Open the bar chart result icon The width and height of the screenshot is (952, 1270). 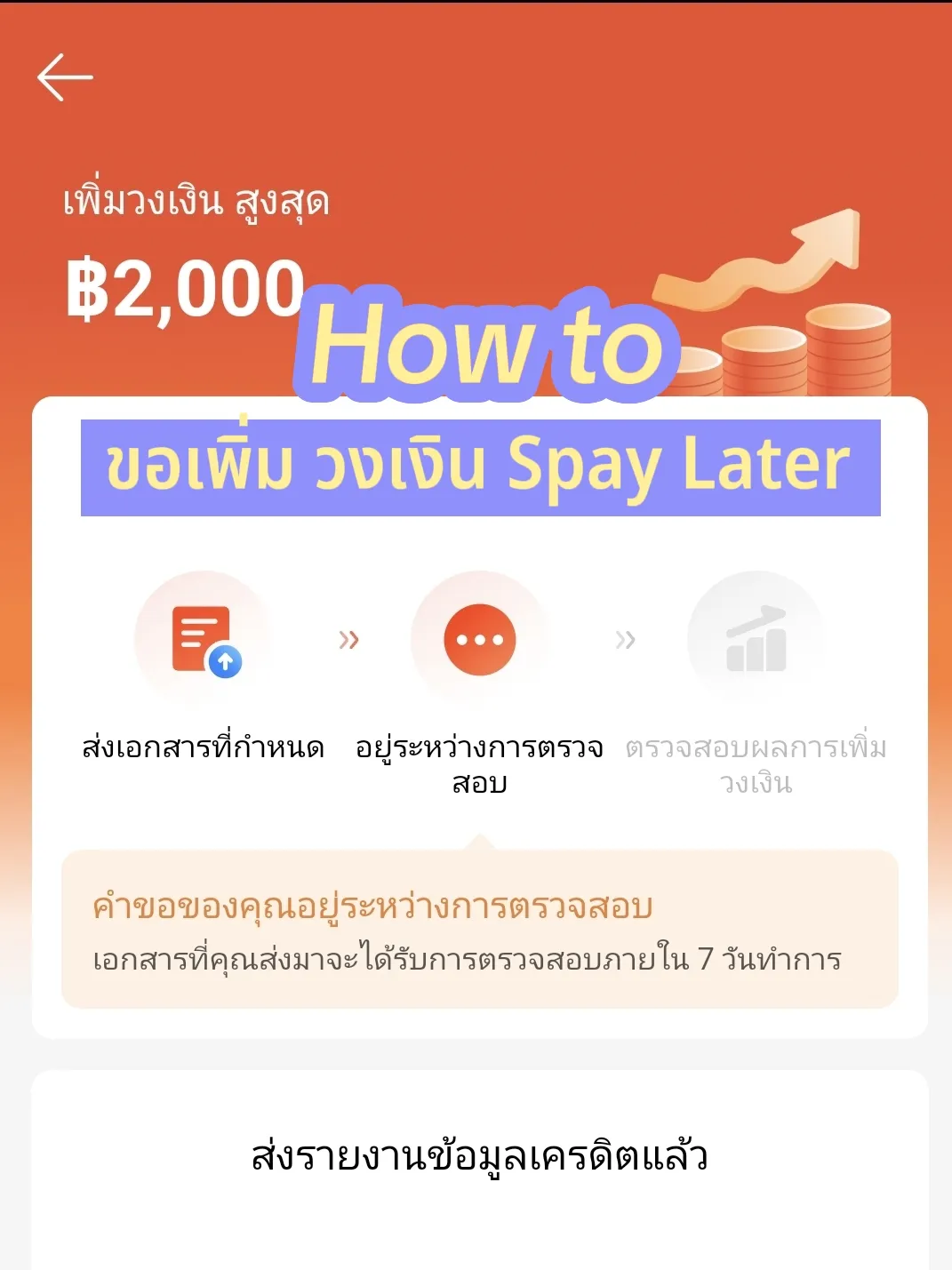coord(755,636)
